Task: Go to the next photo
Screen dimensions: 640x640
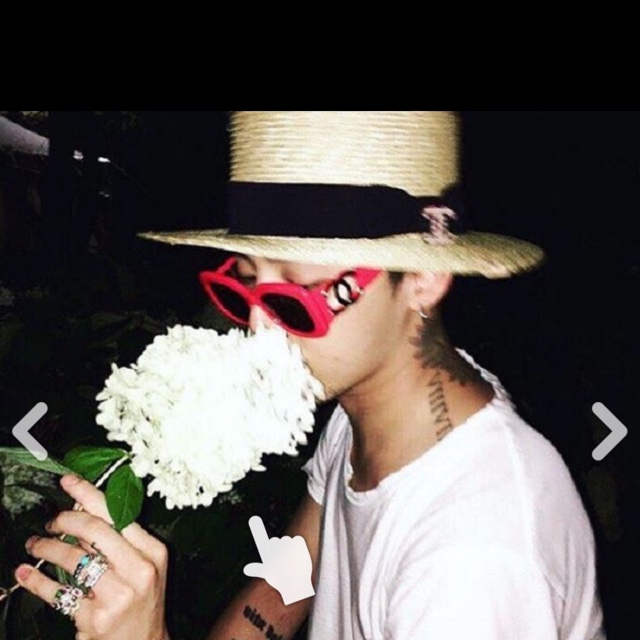Action: (608, 431)
